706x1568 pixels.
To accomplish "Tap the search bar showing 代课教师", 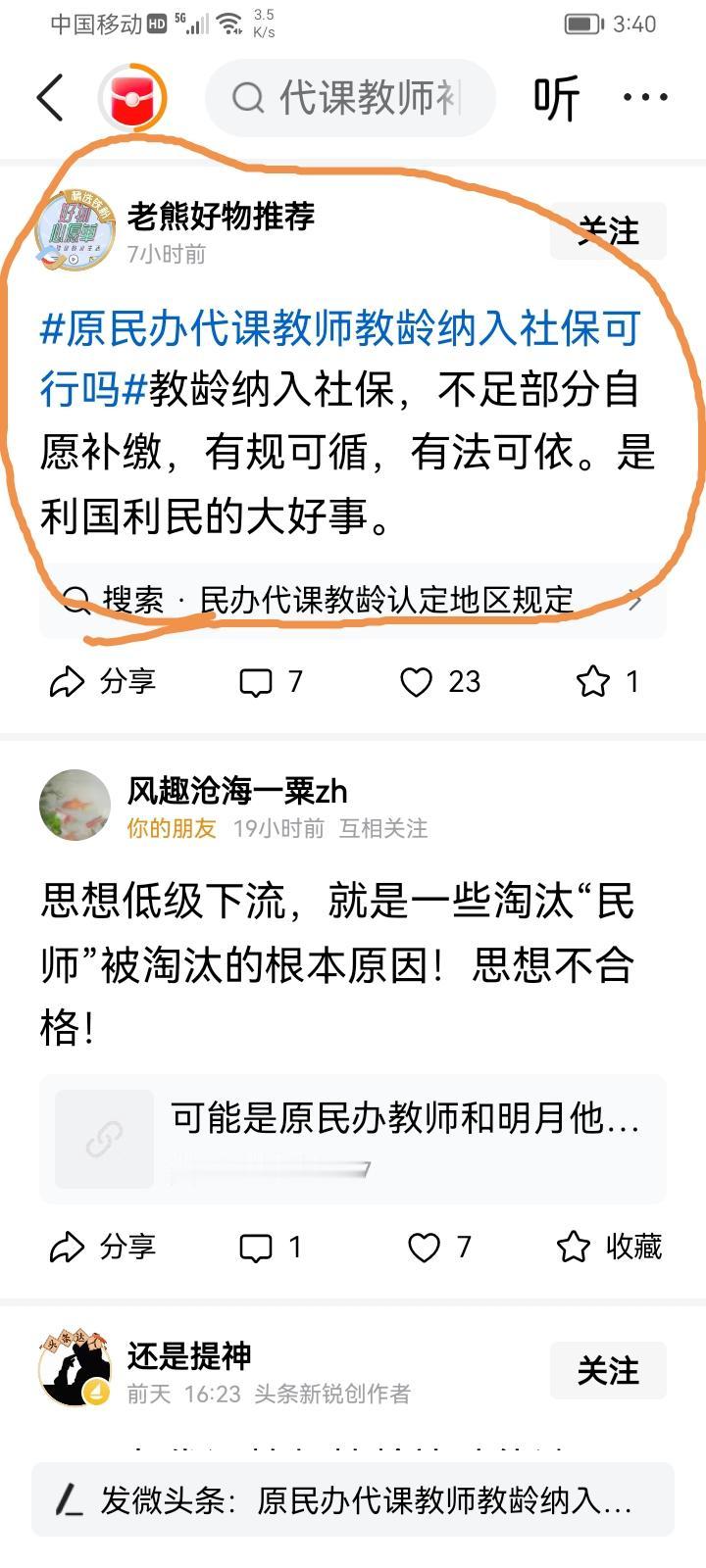I will point(348,98).
